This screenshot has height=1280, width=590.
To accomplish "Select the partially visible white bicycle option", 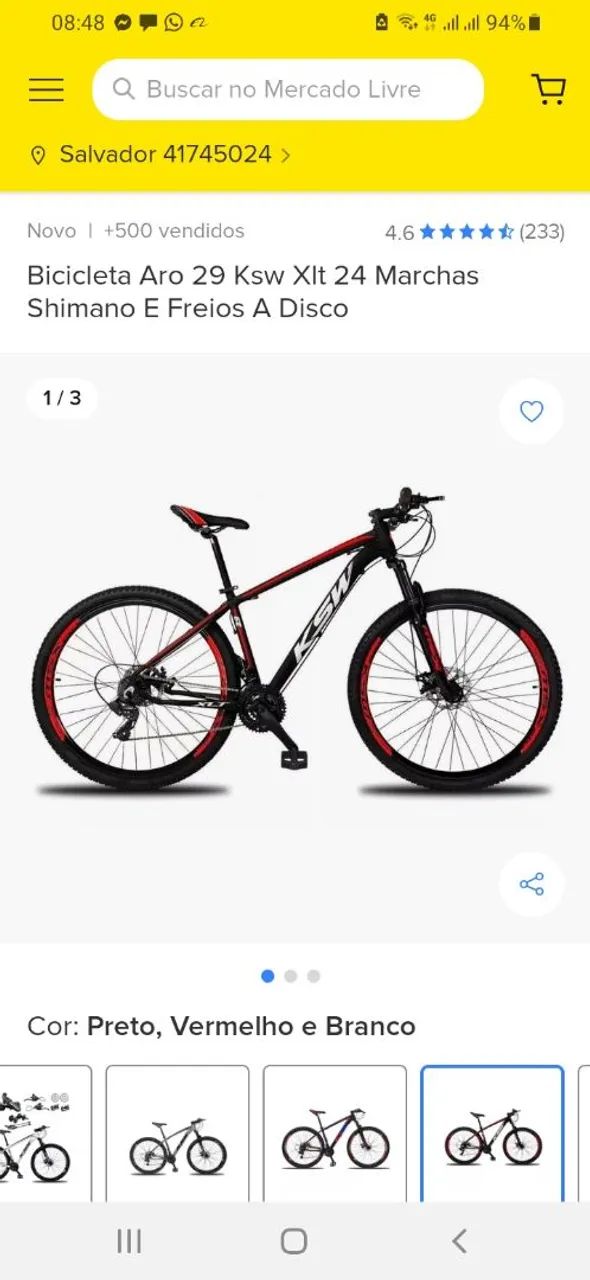I will click(45, 1134).
